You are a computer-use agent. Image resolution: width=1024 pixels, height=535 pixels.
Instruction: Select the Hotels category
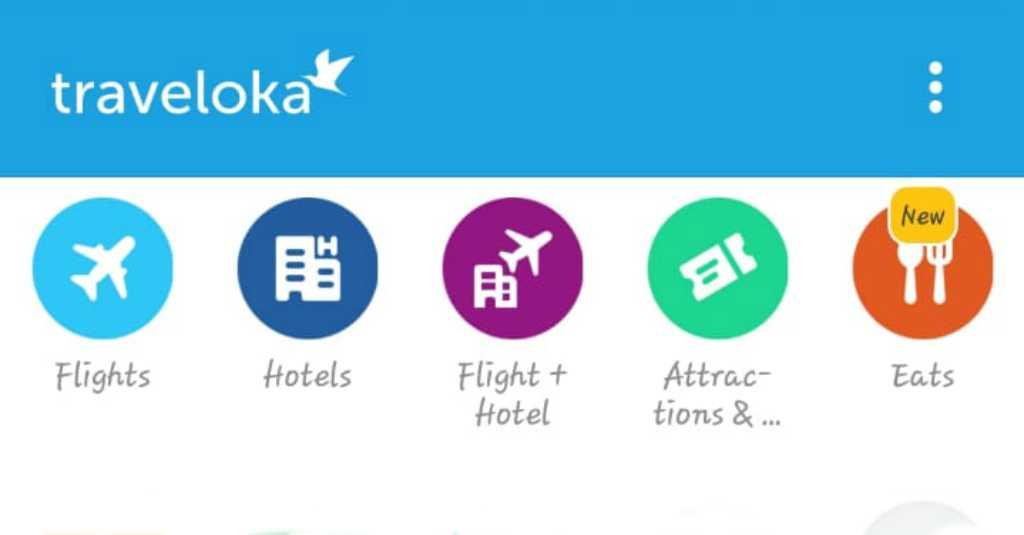(x=307, y=268)
